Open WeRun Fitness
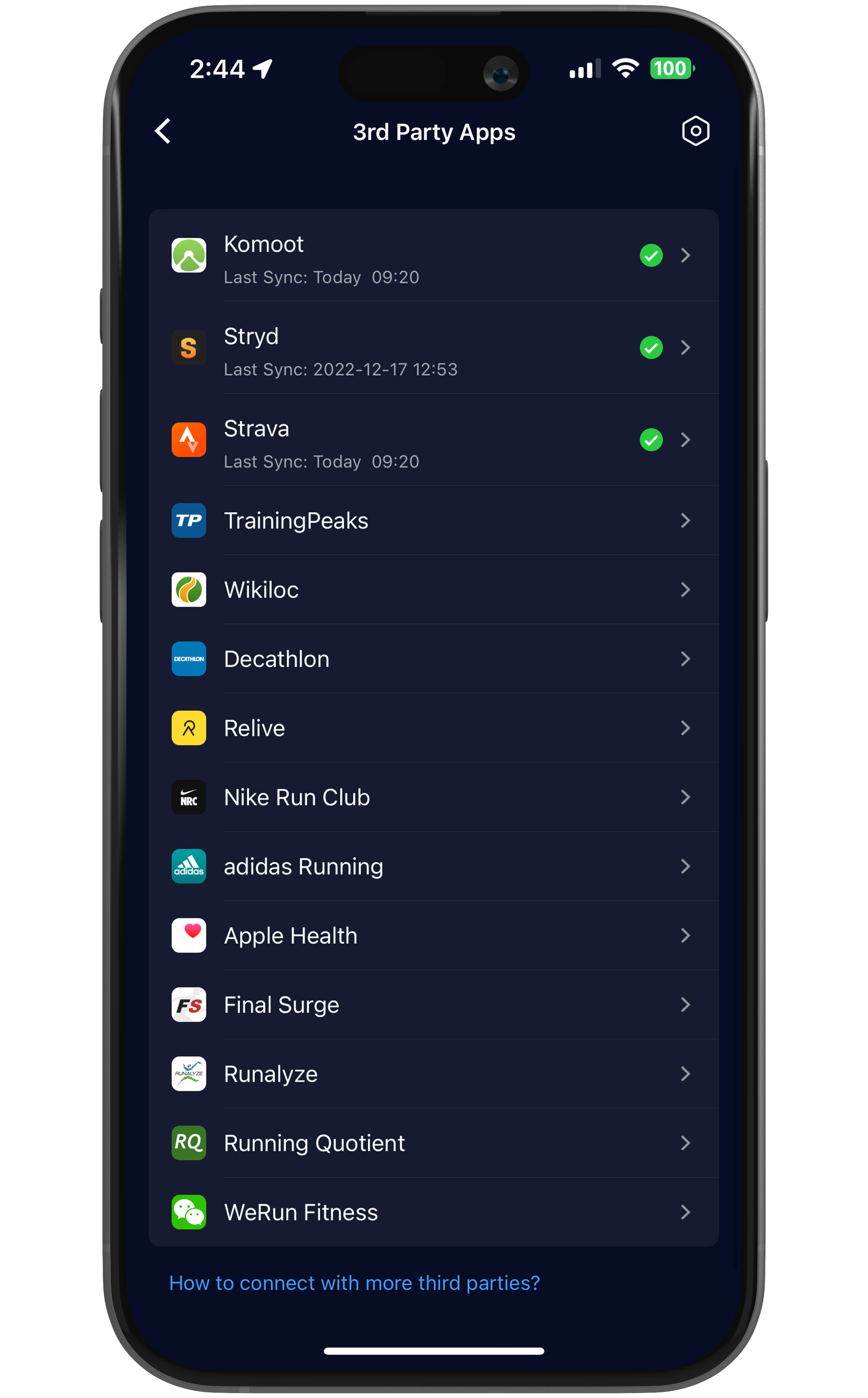 pyautogui.click(x=433, y=1213)
